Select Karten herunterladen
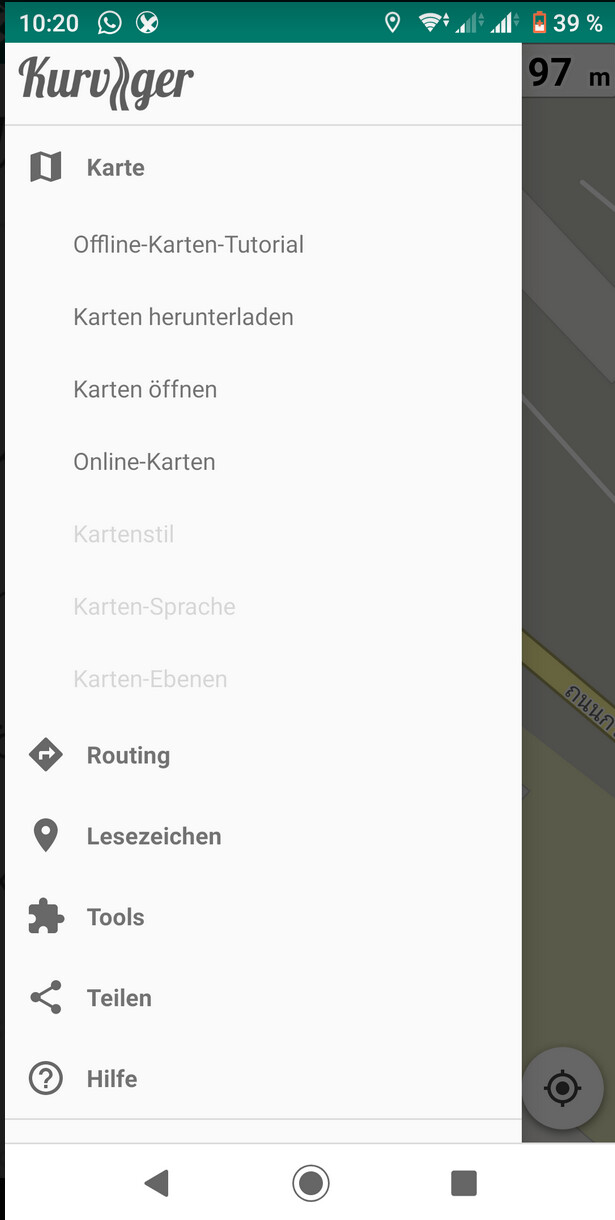 pos(183,317)
